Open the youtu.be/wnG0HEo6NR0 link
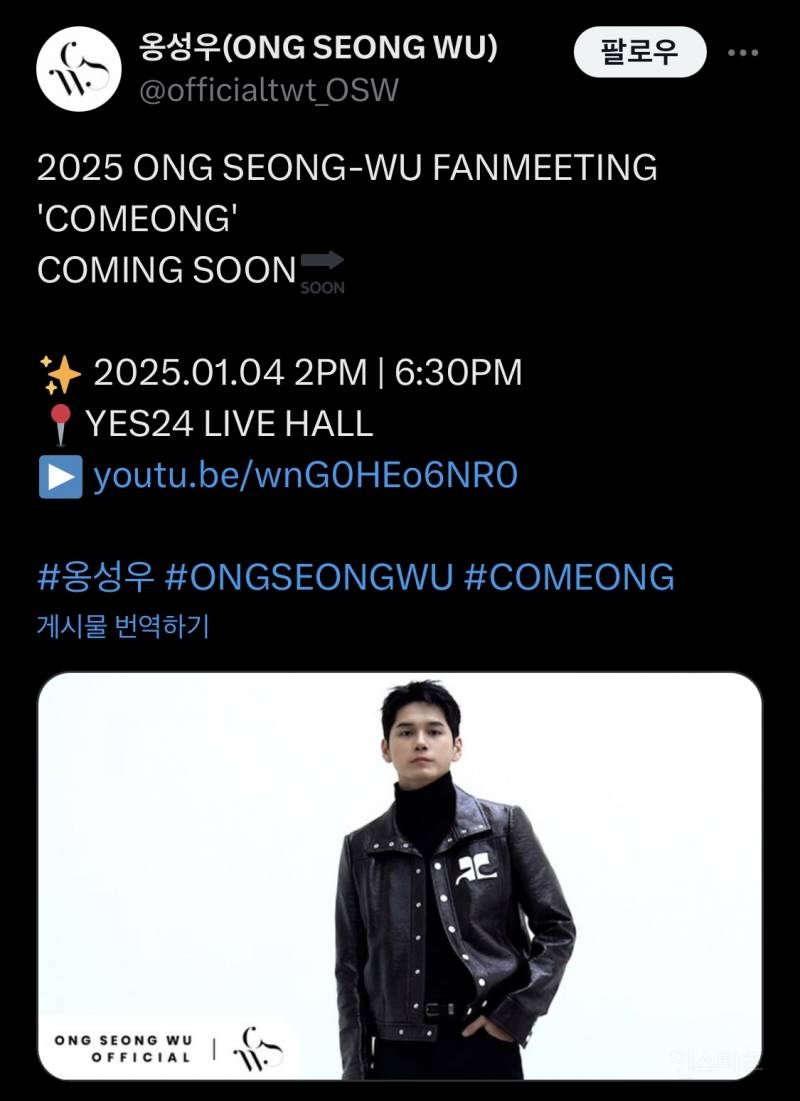The image size is (800, 1101). (305, 476)
